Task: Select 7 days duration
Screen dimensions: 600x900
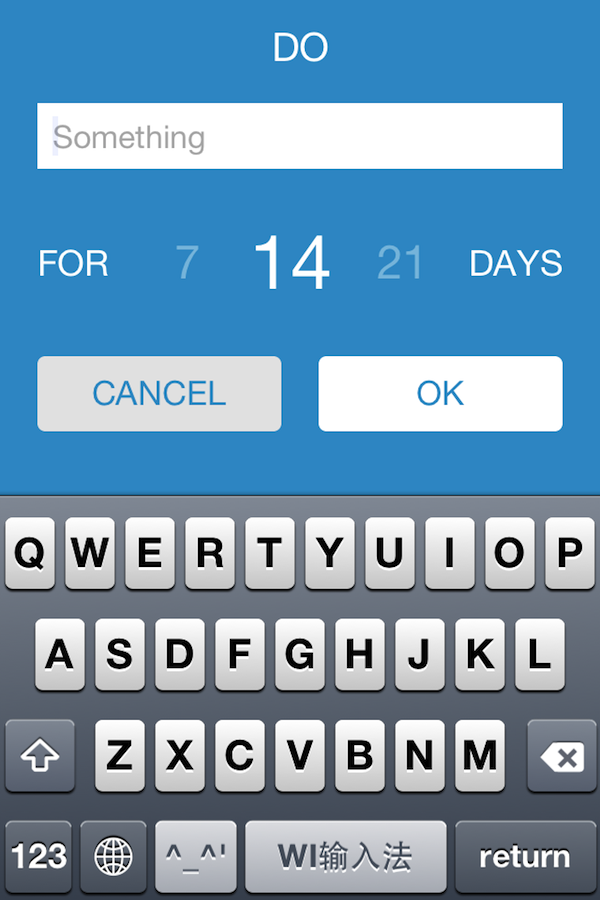Action: coord(187,263)
